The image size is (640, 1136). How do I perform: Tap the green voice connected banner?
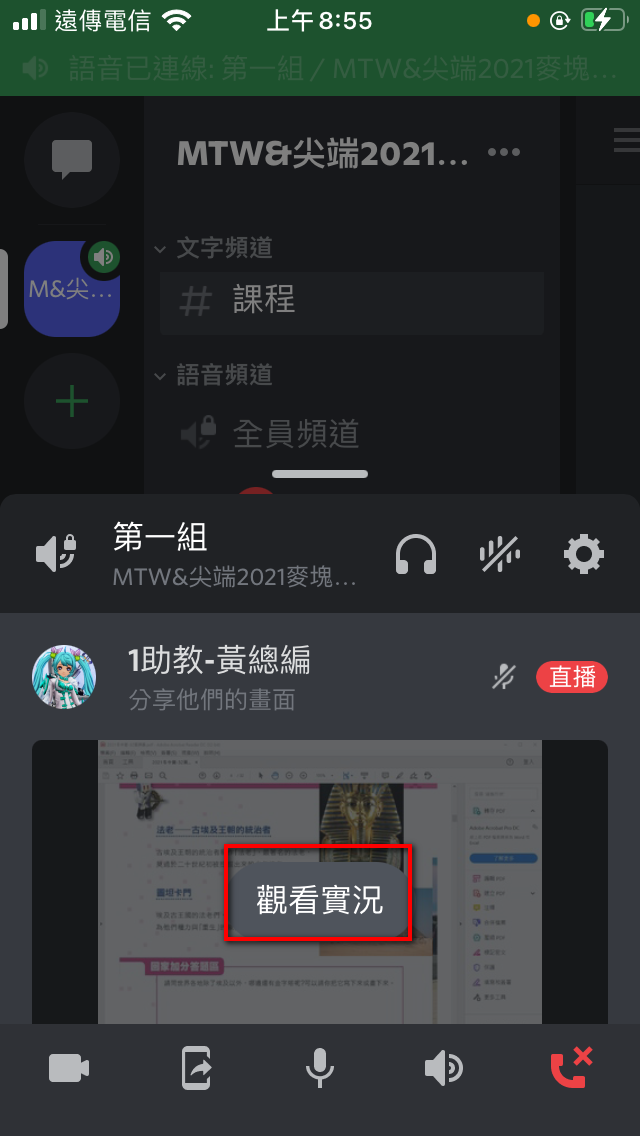tap(320, 68)
